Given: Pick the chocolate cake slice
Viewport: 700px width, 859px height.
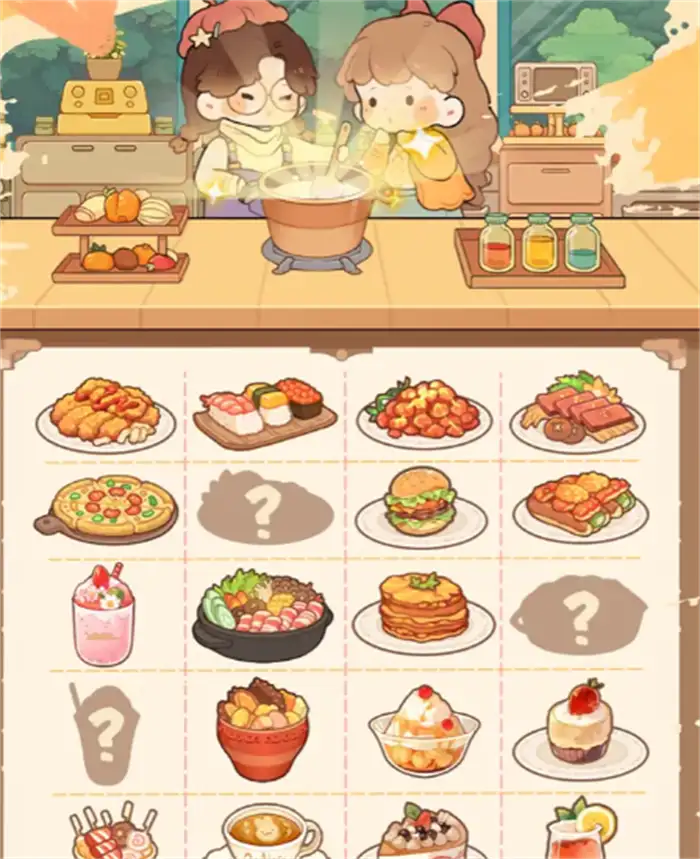Looking at the screenshot, I should click(x=423, y=833).
